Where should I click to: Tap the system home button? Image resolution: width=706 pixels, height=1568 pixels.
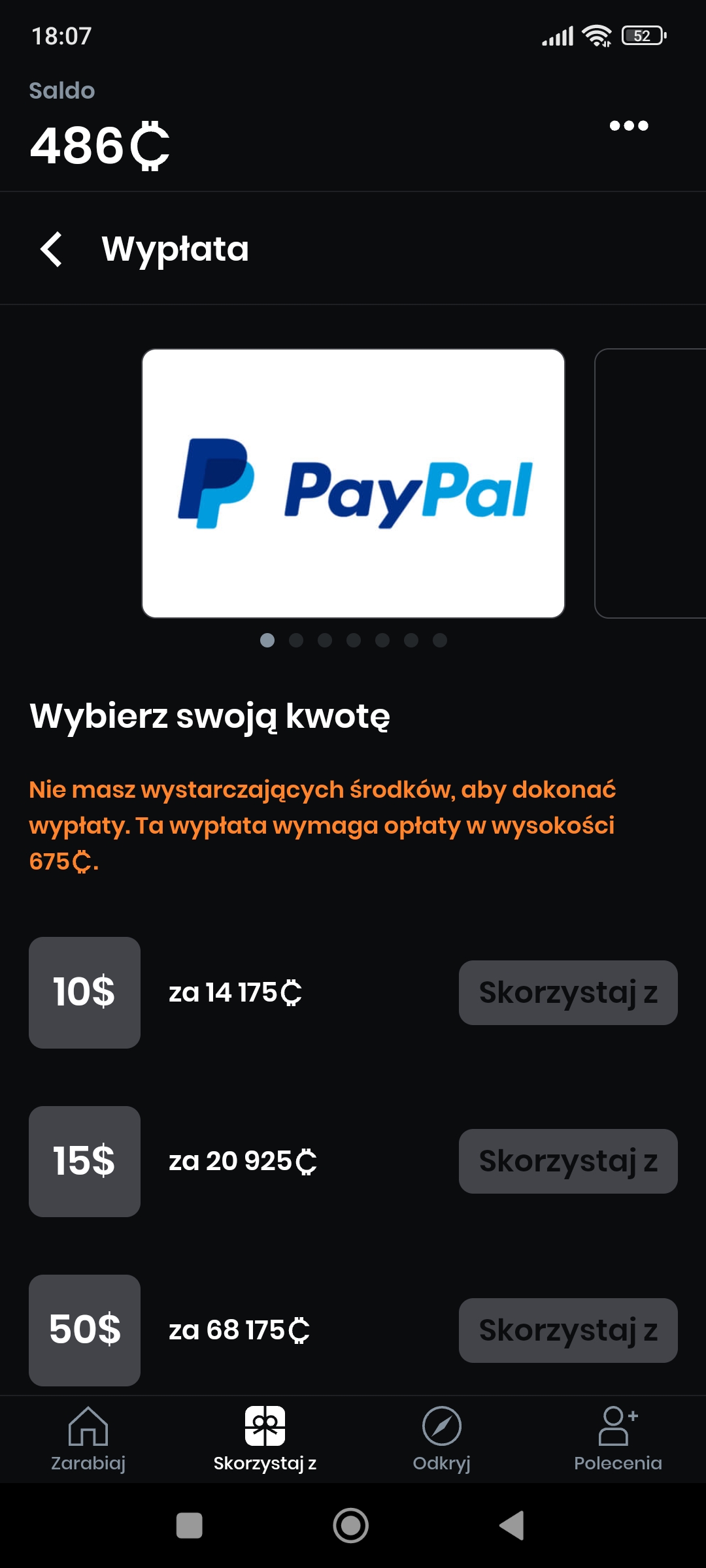[351, 1526]
